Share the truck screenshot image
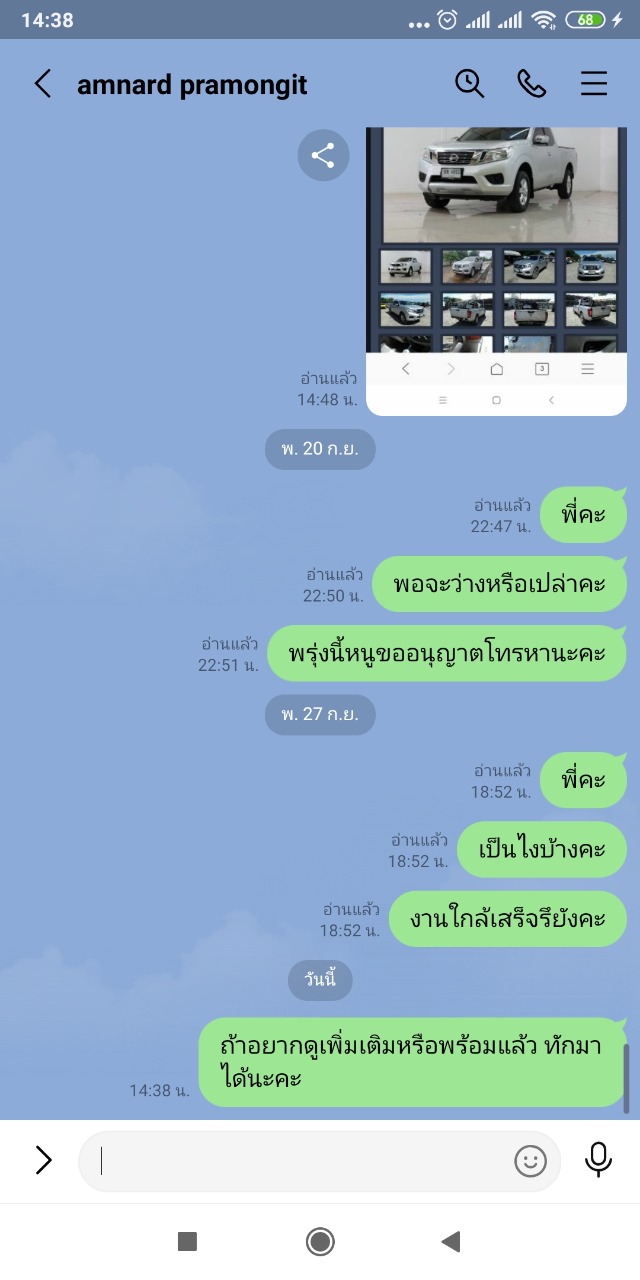Viewport: 640px width, 1280px height. [323, 156]
